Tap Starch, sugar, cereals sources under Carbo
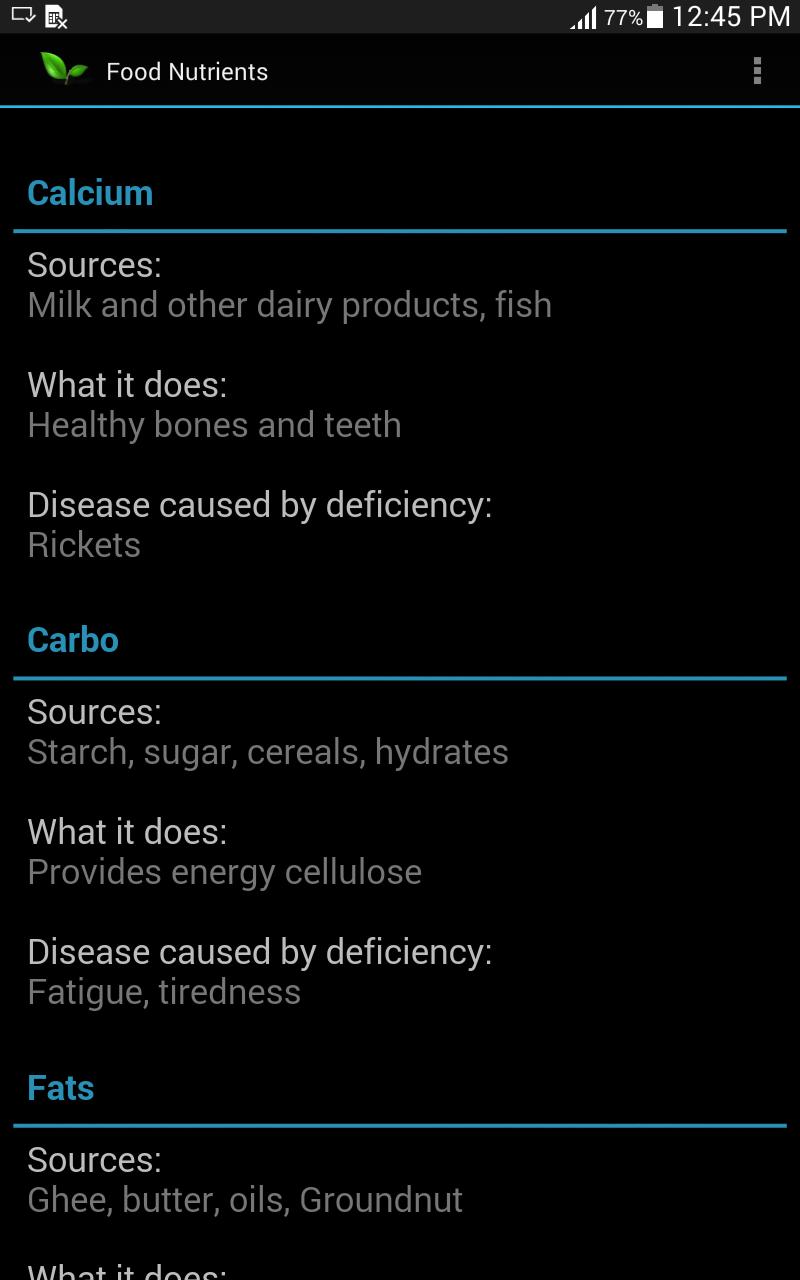 click(x=269, y=751)
